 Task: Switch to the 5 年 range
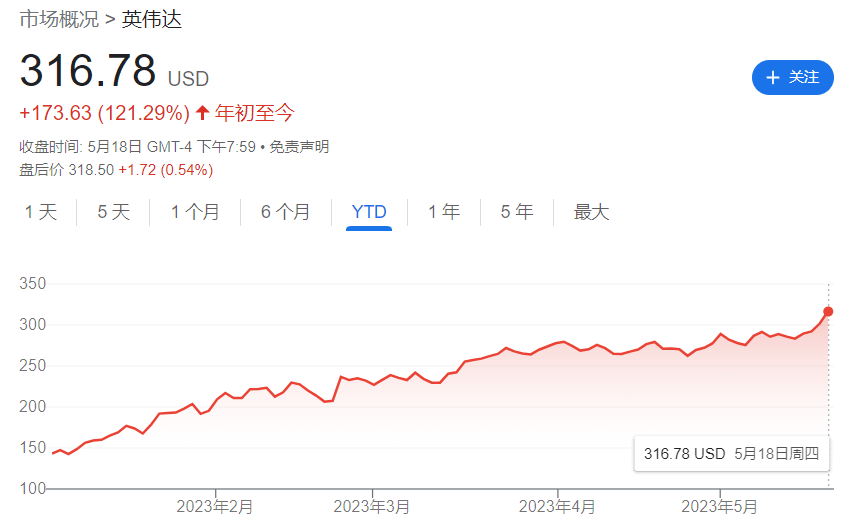tap(517, 212)
